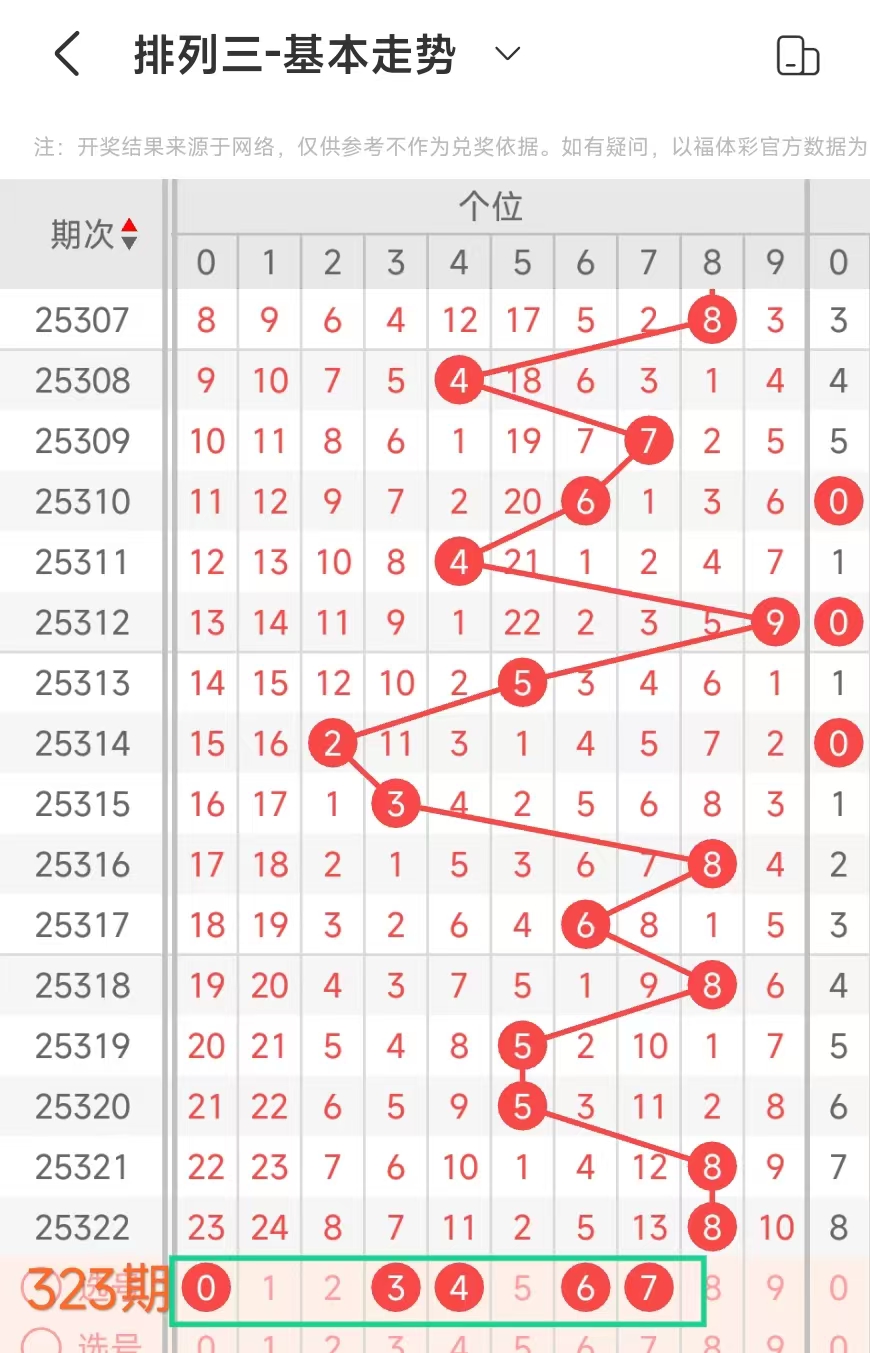Deselect 个位 number 0 in the first 选号 row
This screenshot has width=870, height=1353.
(x=206, y=1288)
